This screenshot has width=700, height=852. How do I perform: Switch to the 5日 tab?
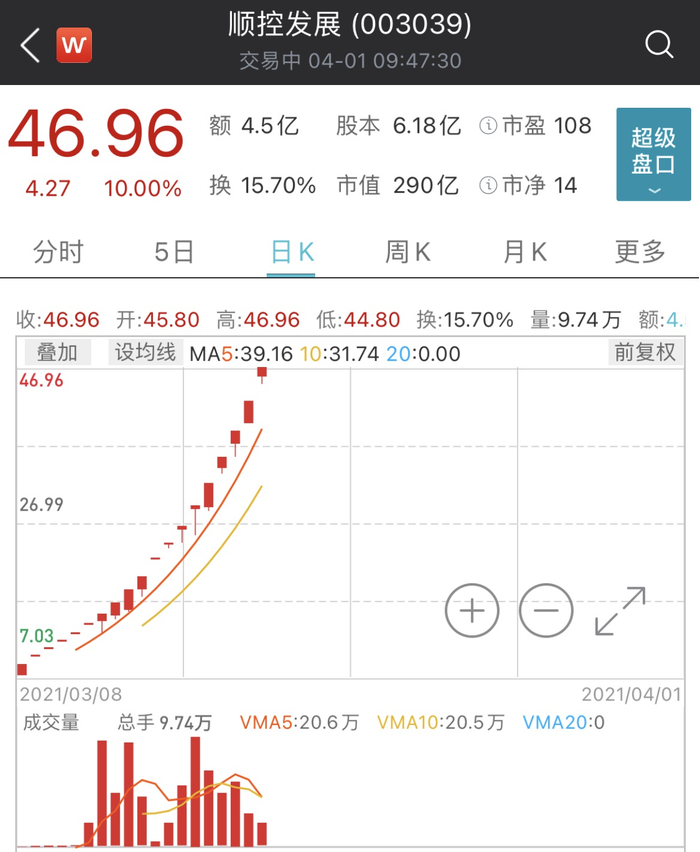click(174, 252)
